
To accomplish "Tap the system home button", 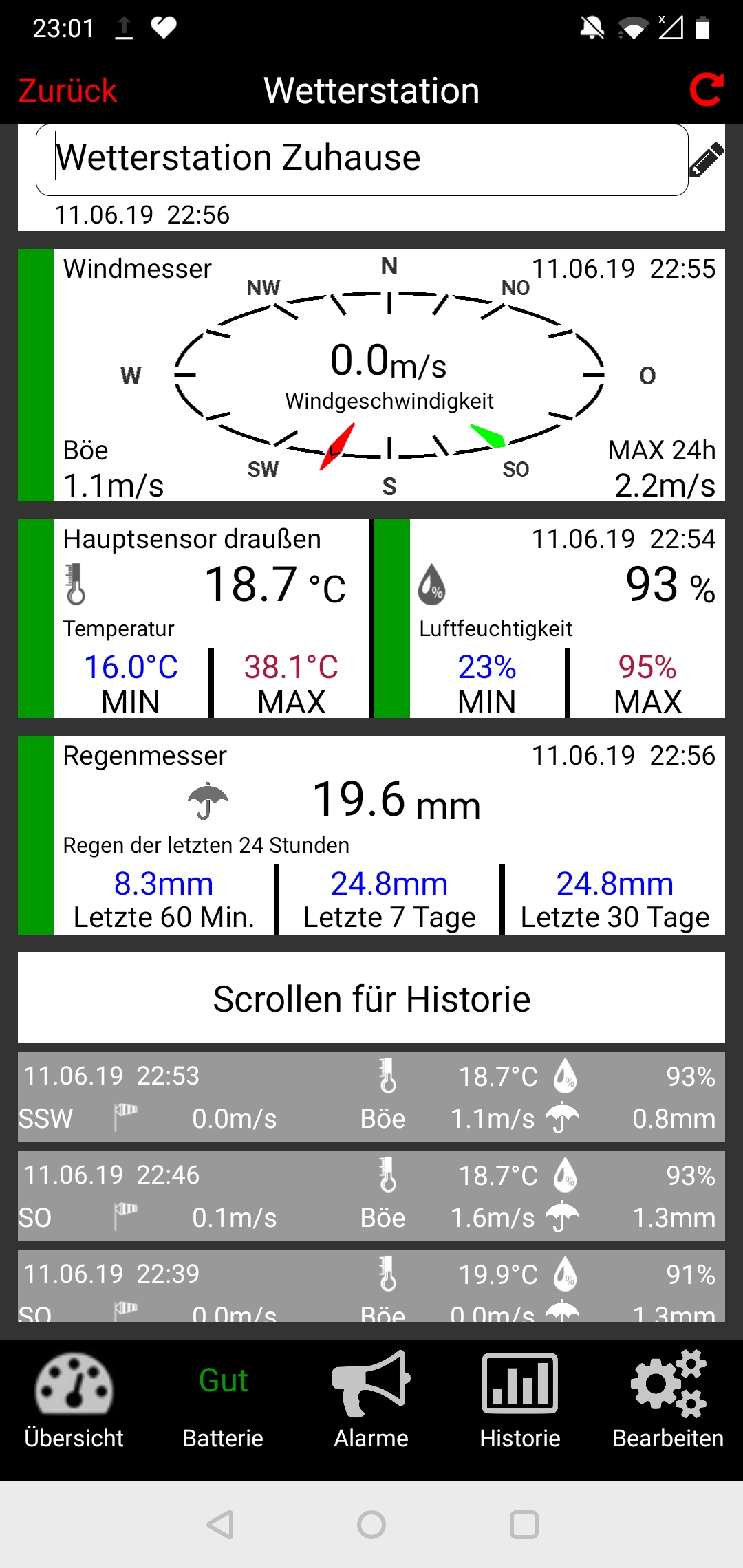I will point(371,1525).
